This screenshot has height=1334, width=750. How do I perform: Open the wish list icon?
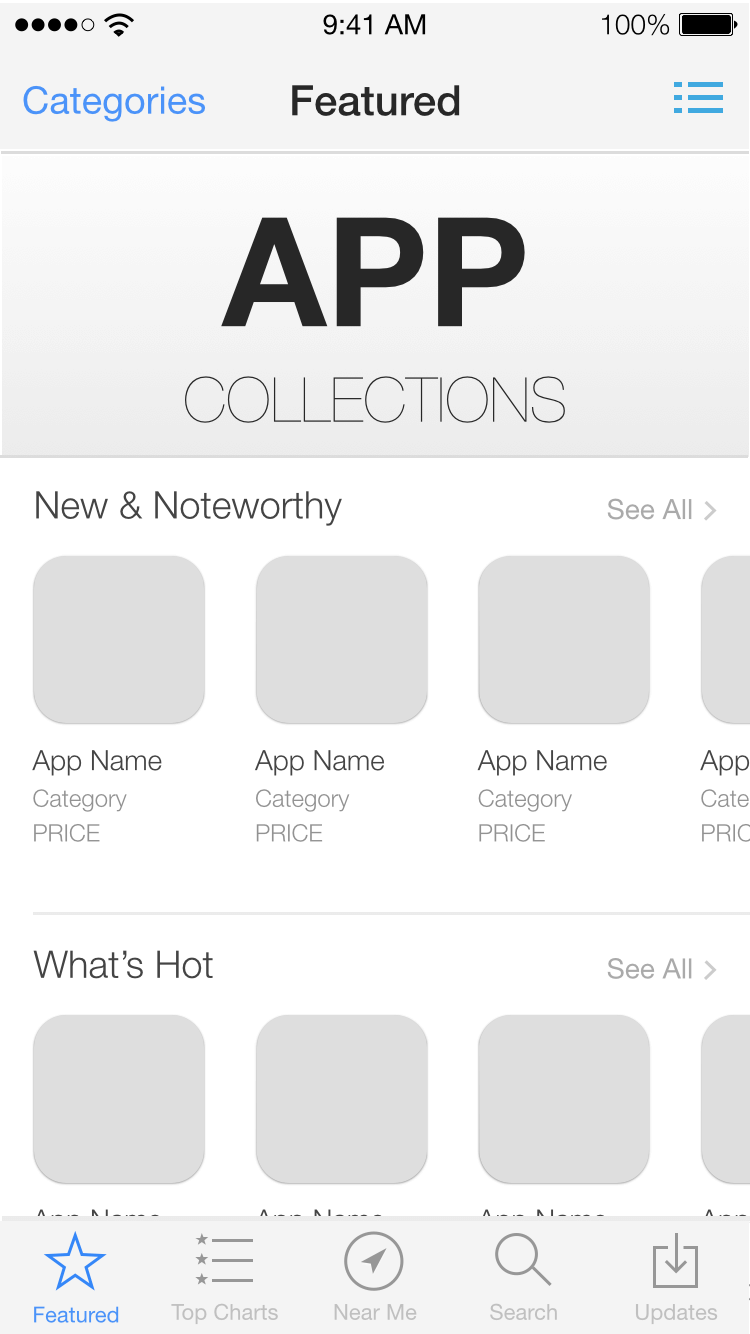coord(698,98)
